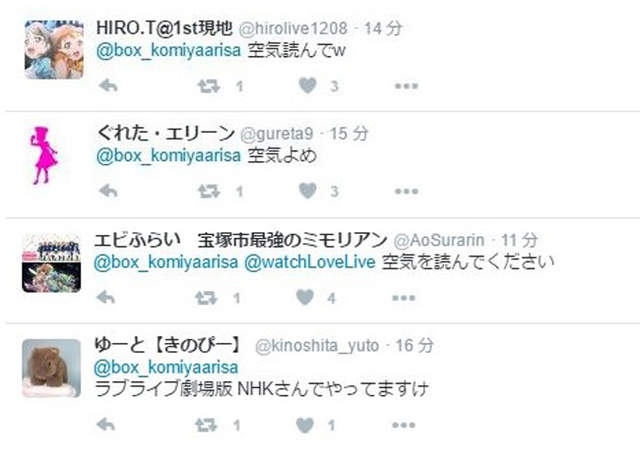Reply to ぐれた・エリーン's tweet

pyautogui.click(x=109, y=191)
